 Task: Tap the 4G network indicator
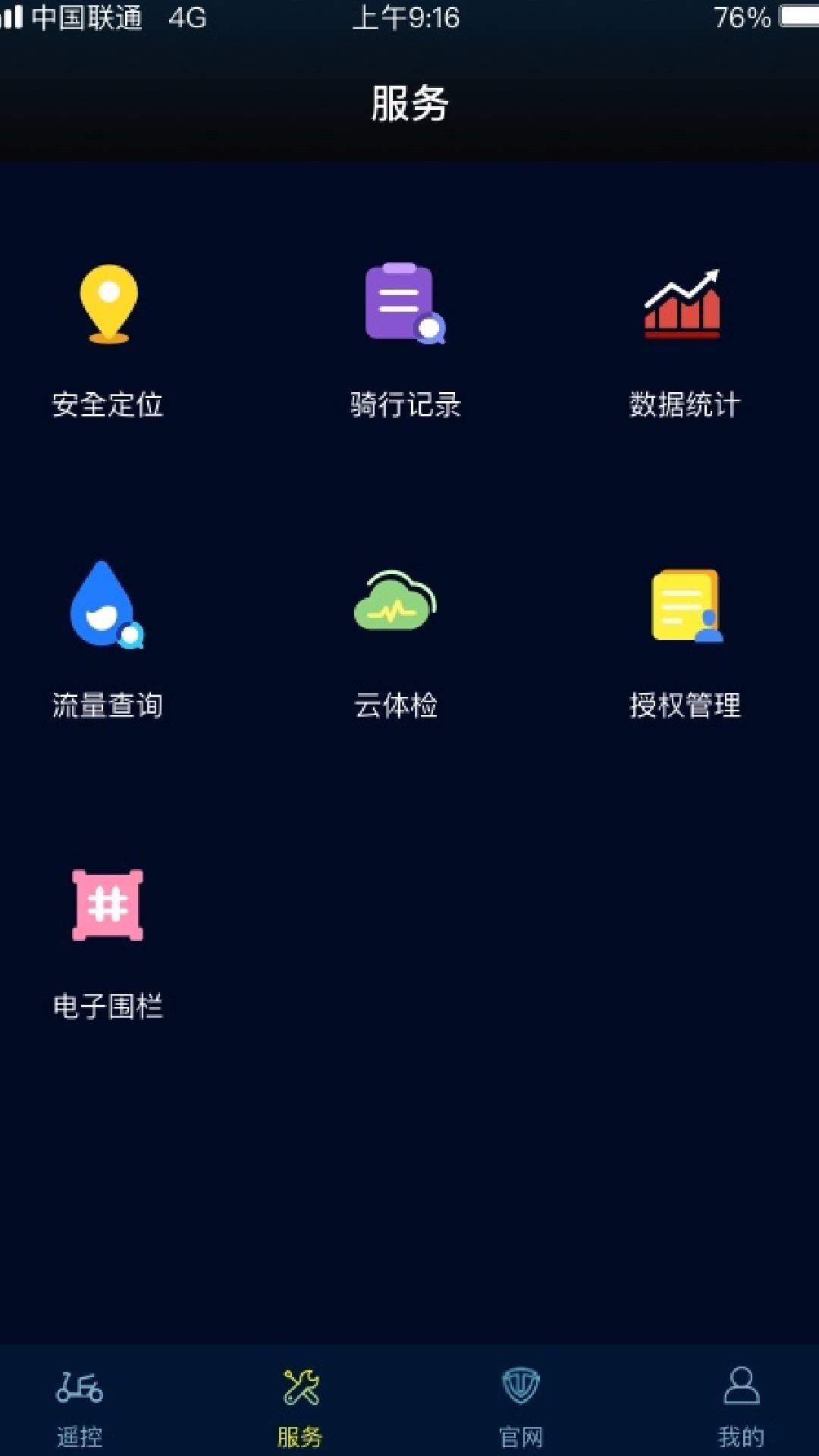[191, 19]
